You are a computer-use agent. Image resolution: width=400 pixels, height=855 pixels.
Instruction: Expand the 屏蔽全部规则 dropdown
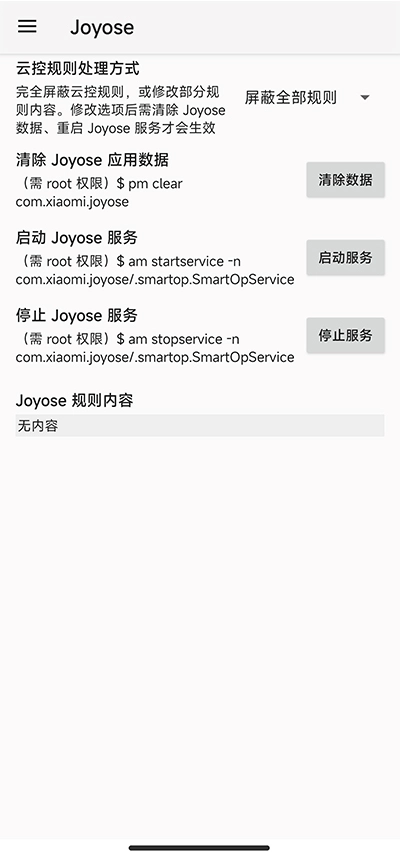tap(308, 98)
